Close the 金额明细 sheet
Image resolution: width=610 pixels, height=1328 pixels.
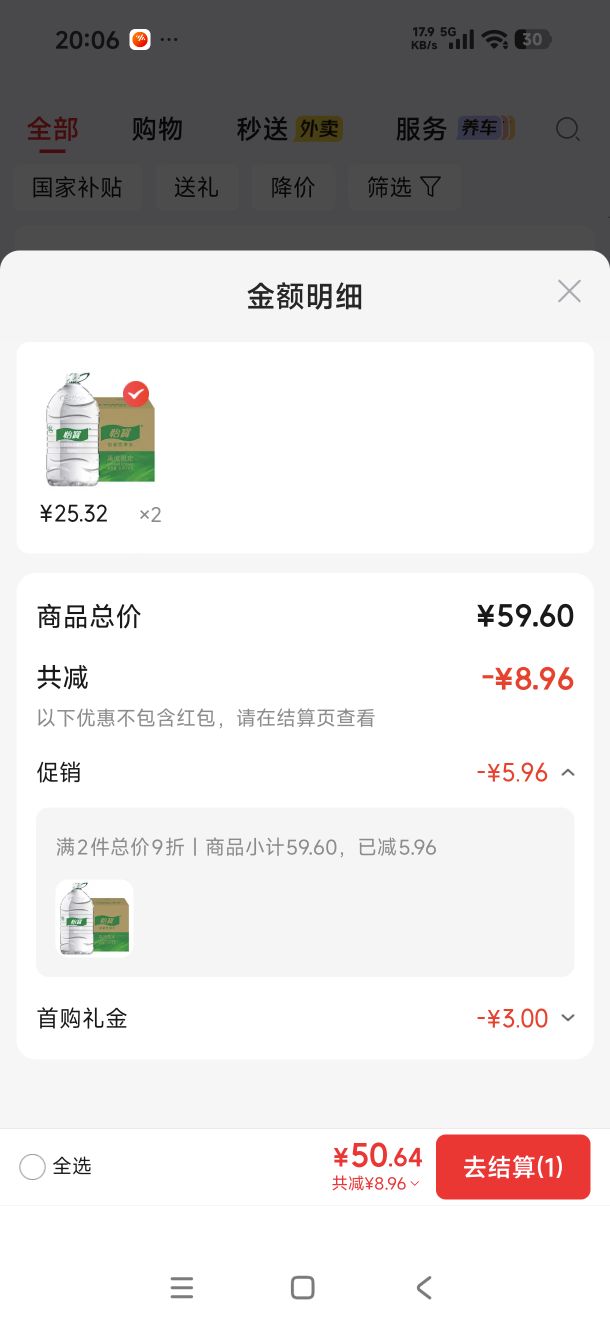(569, 291)
